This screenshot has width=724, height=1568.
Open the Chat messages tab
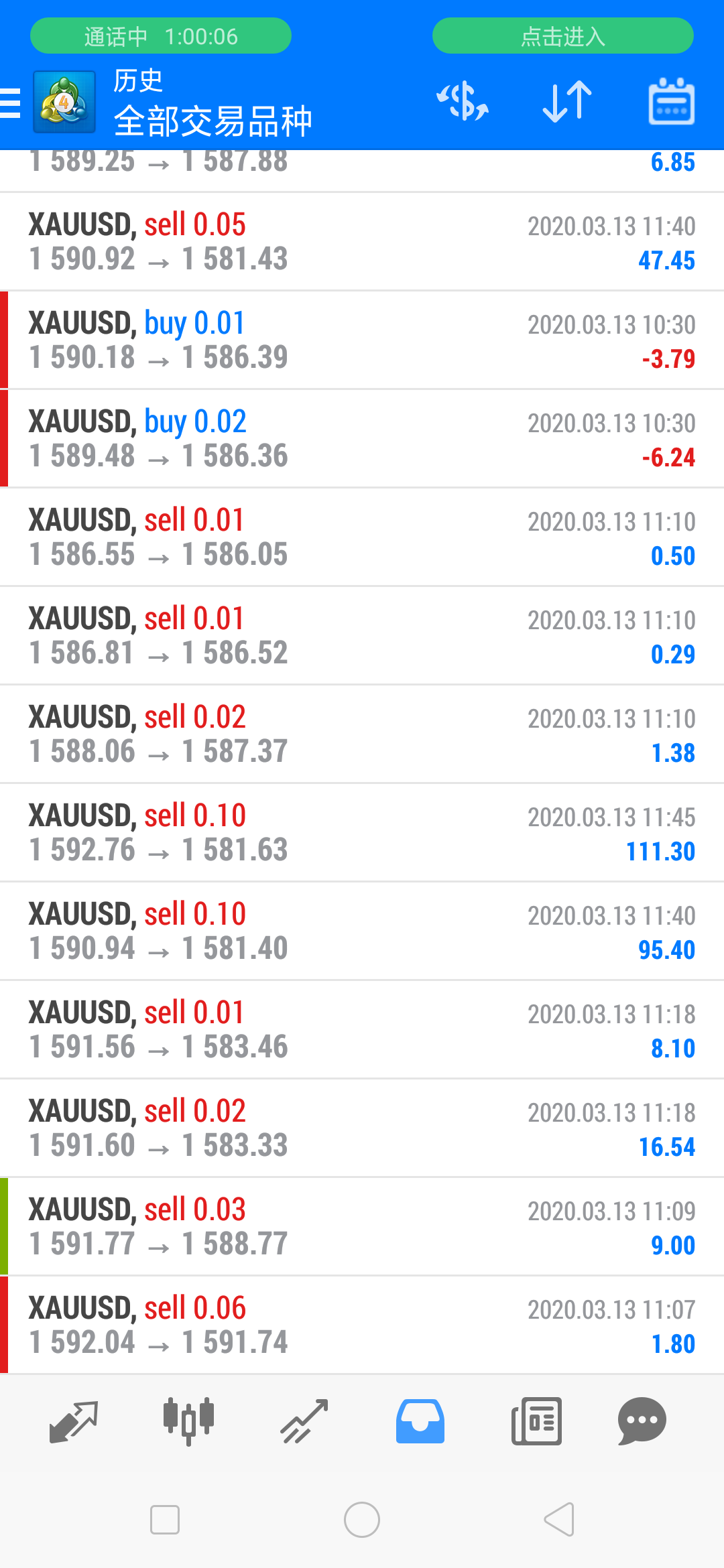coord(642,1421)
